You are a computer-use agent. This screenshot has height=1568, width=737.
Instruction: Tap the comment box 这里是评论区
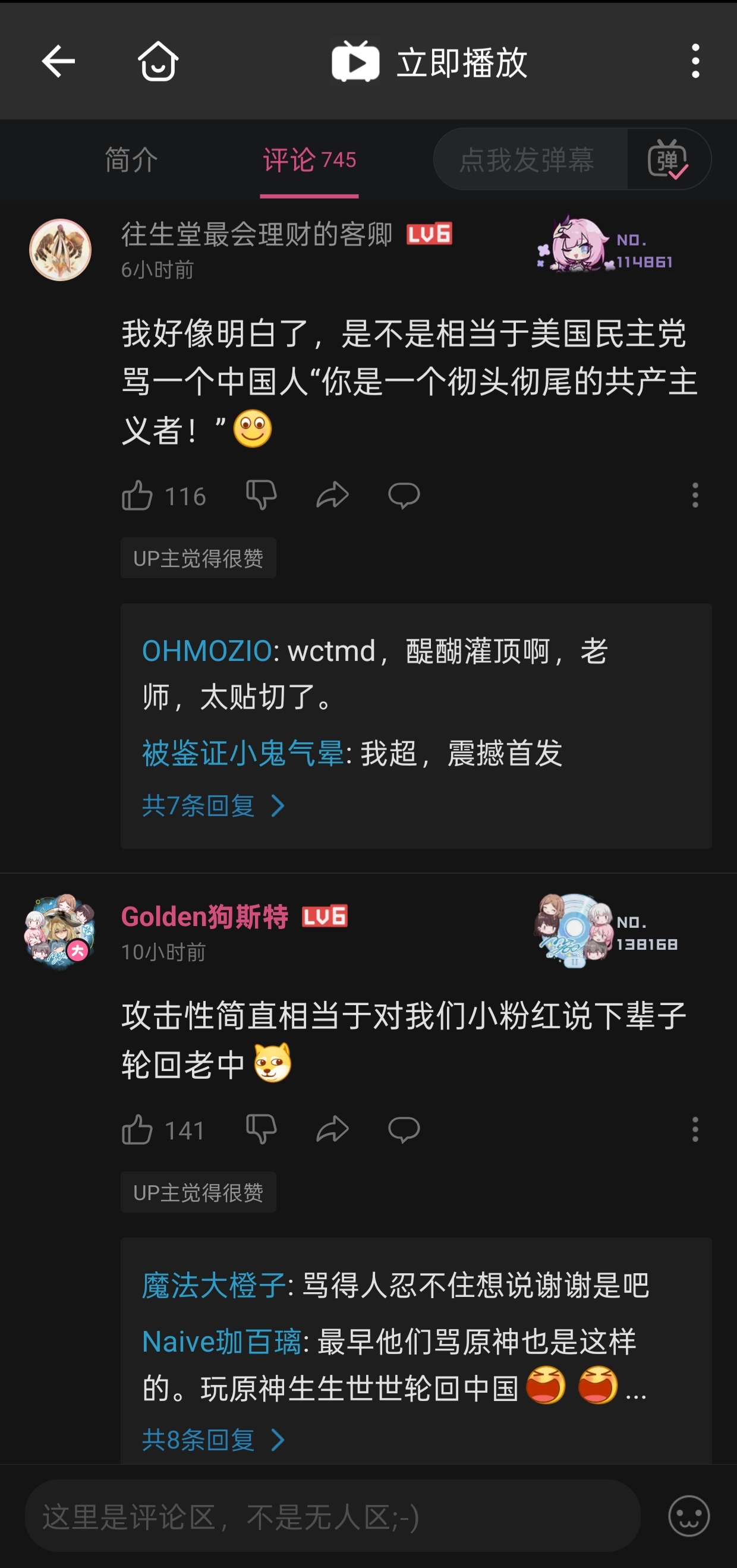pyautogui.click(x=332, y=1516)
